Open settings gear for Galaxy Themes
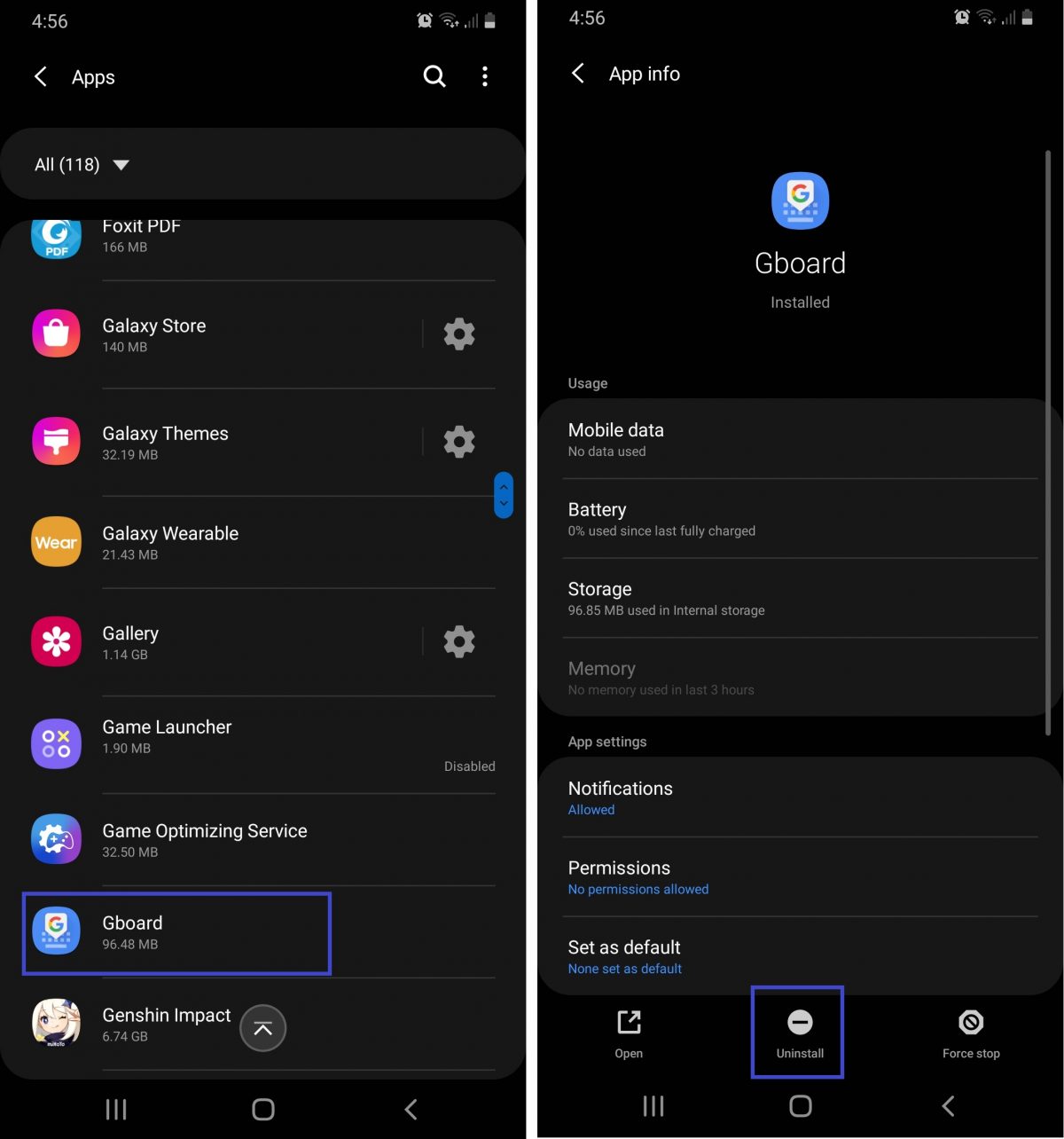This screenshot has height=1139, width=1064. point(458,442)
